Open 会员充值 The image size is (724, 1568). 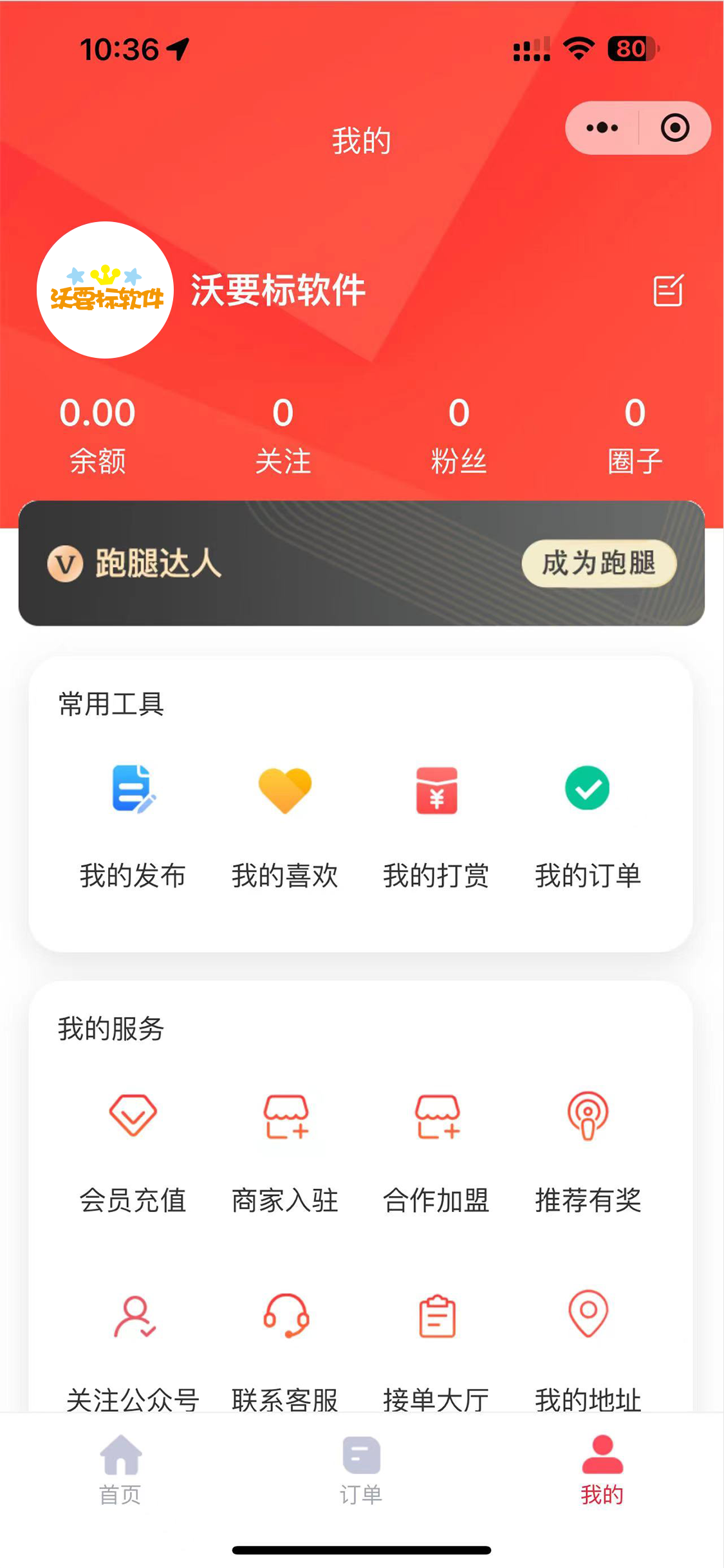(133, 1152)
